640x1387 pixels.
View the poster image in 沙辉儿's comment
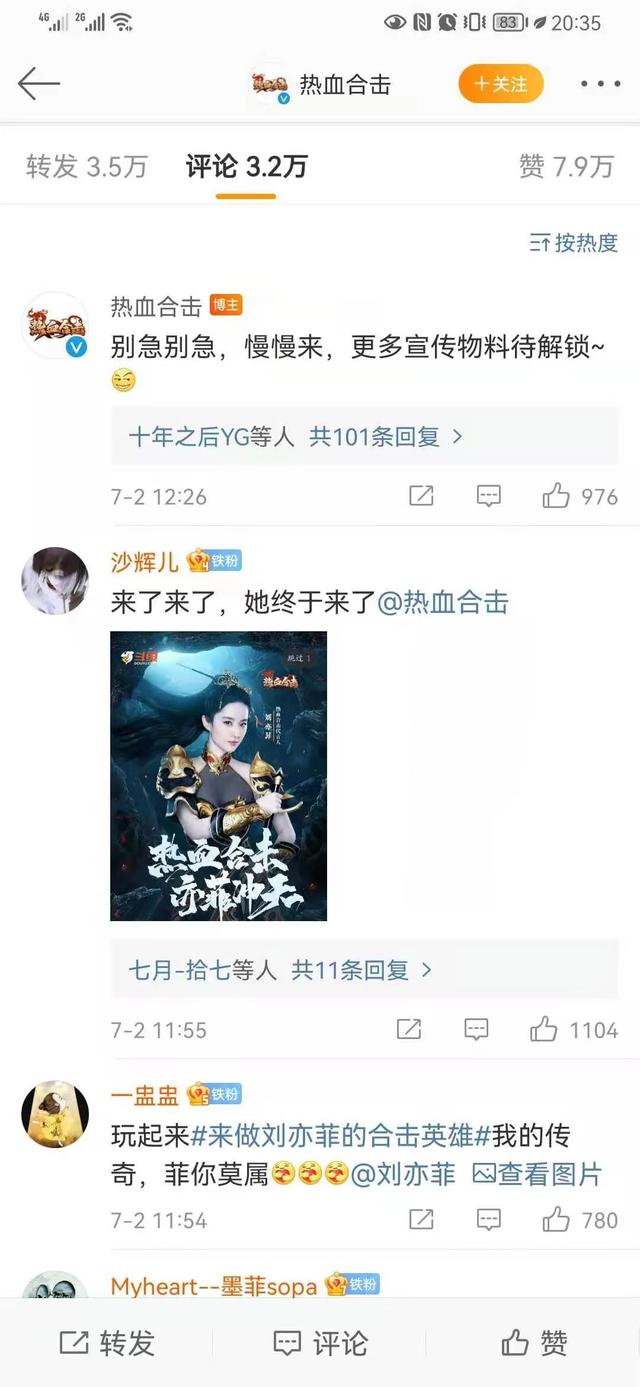click(x=218, y=776)
